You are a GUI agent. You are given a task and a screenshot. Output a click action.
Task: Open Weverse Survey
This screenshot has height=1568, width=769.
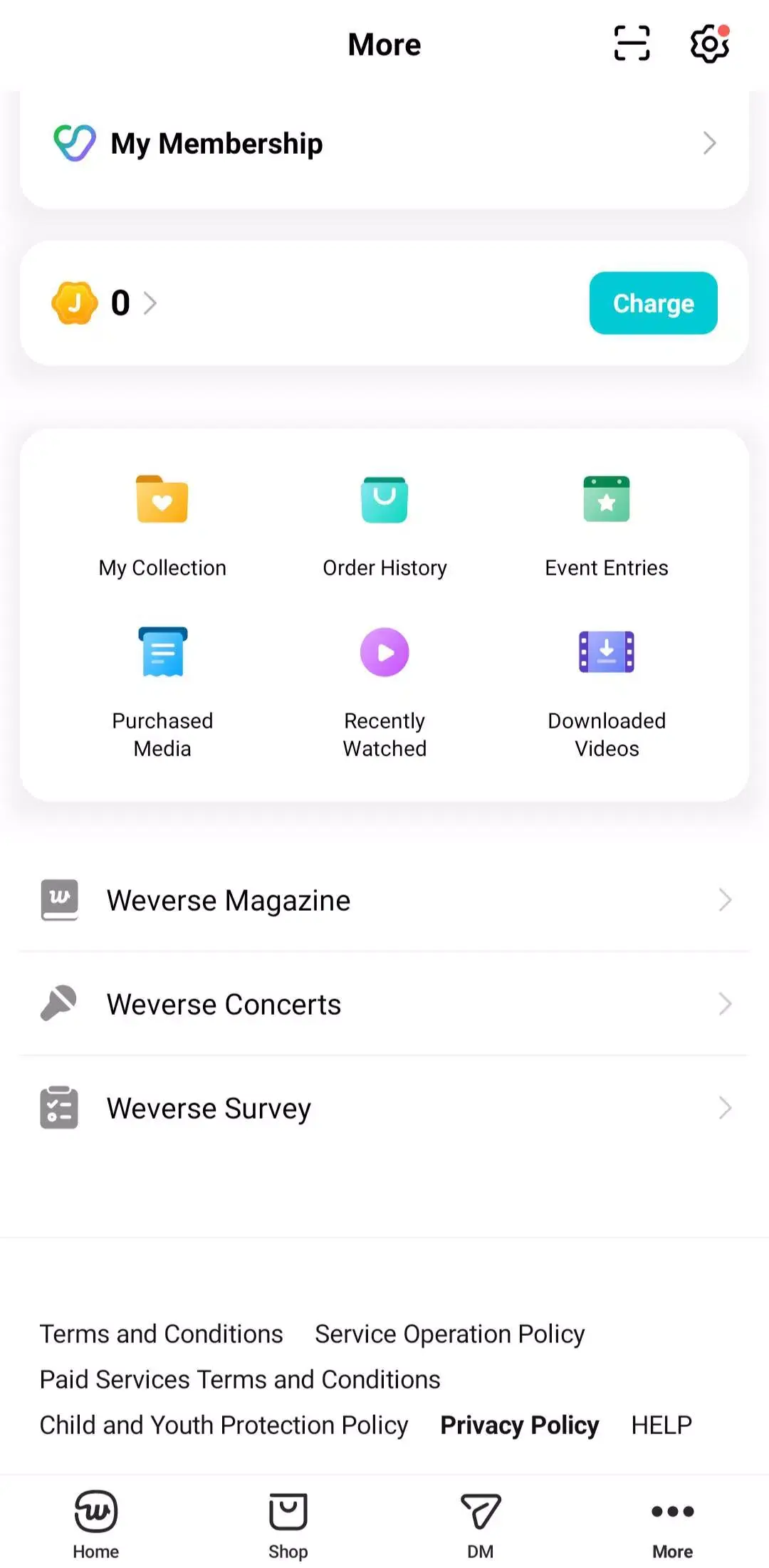[x=209, y=1108]
